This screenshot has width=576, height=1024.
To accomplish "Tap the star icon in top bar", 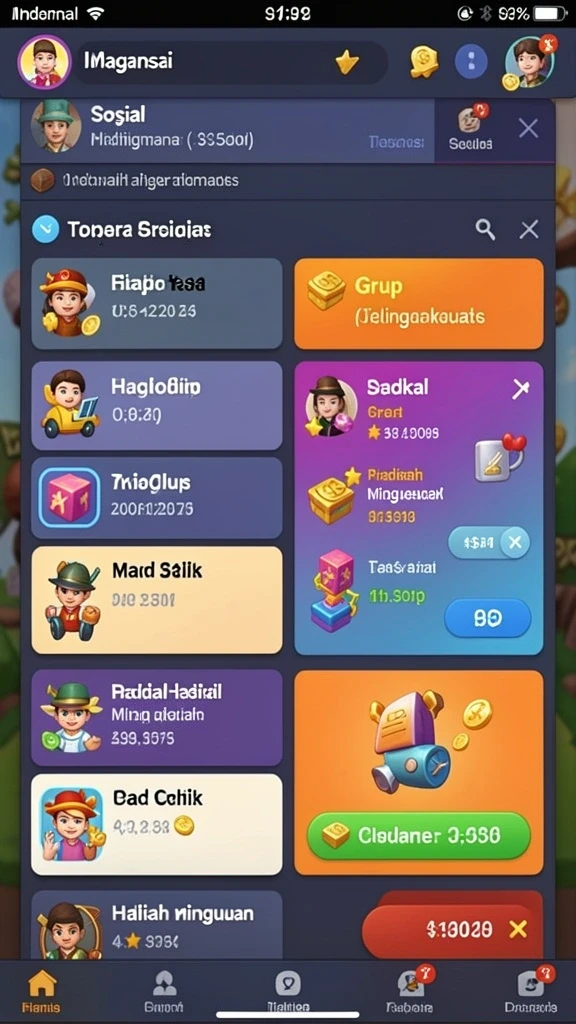I will coord(347,62).
